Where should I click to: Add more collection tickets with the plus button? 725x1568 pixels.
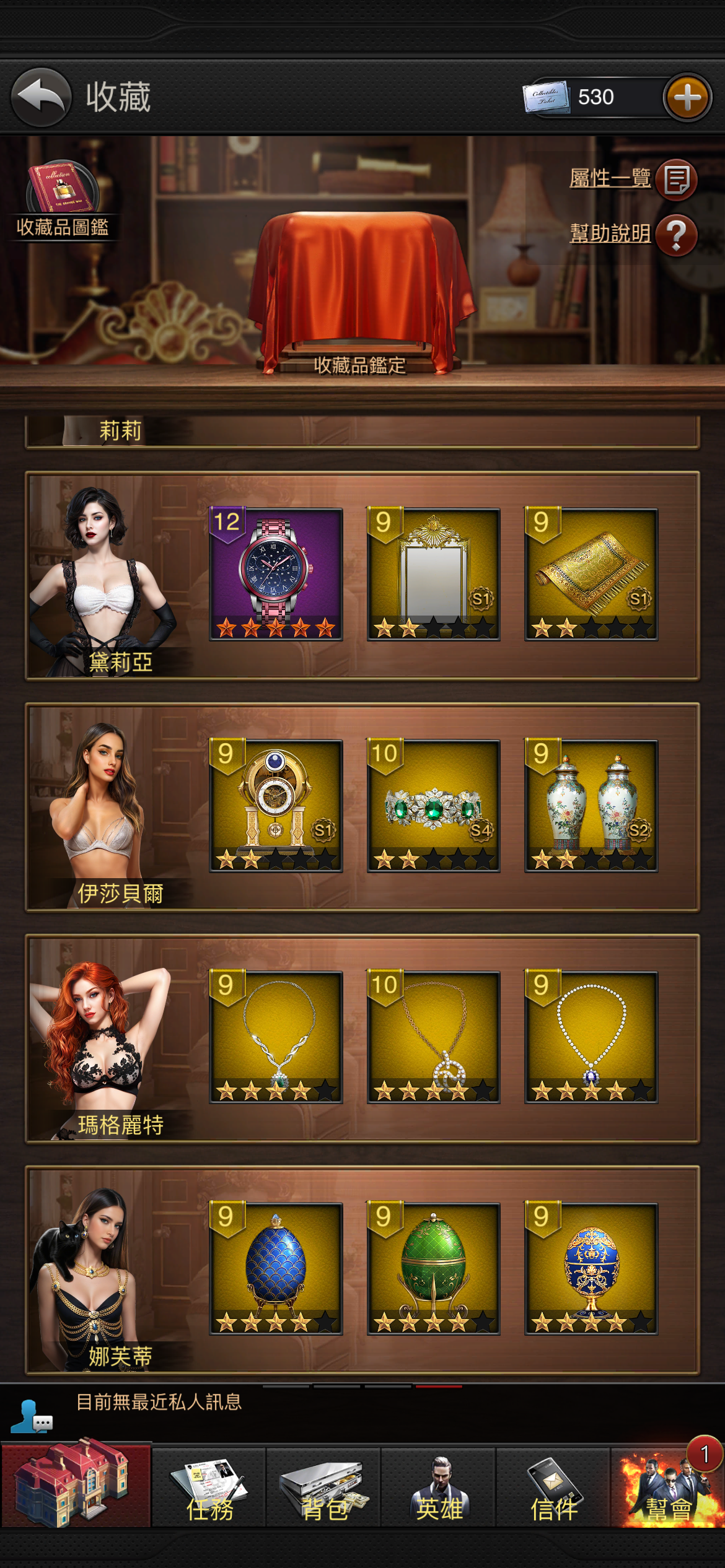click(687, 98)
